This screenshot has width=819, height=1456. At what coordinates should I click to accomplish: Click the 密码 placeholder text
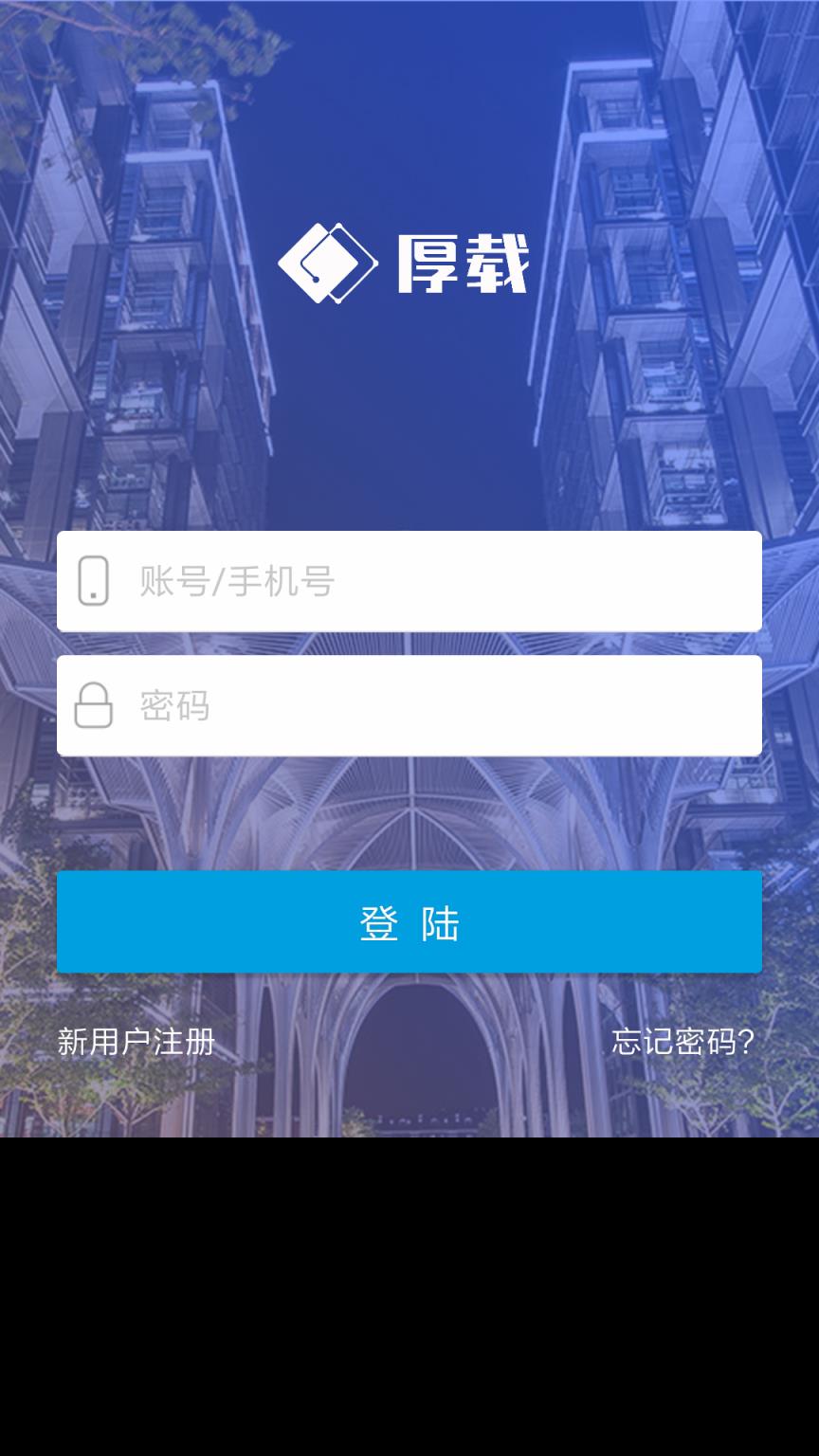[x=173, y=706]
